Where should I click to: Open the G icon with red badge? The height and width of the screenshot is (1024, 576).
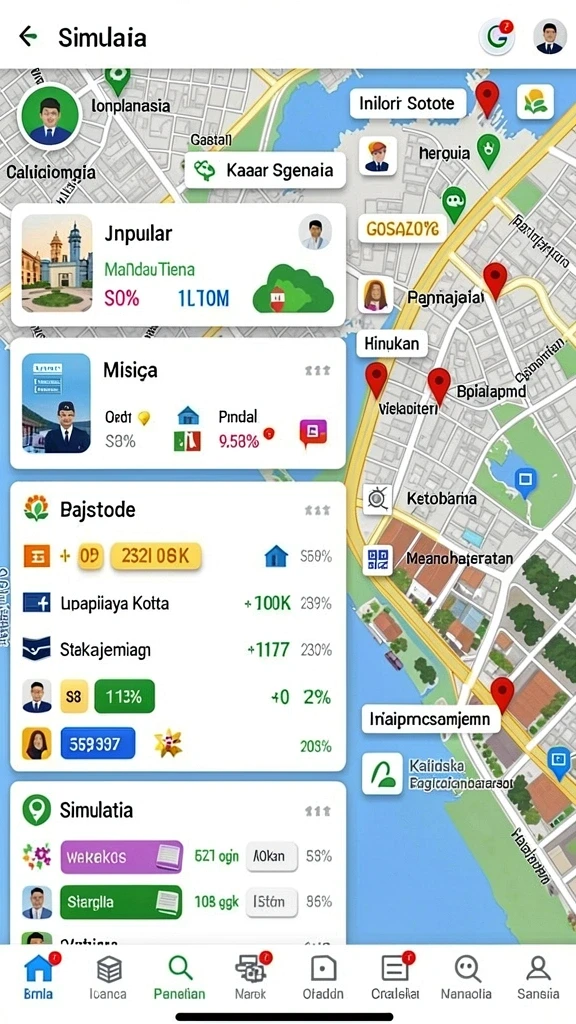pos(496,37)
